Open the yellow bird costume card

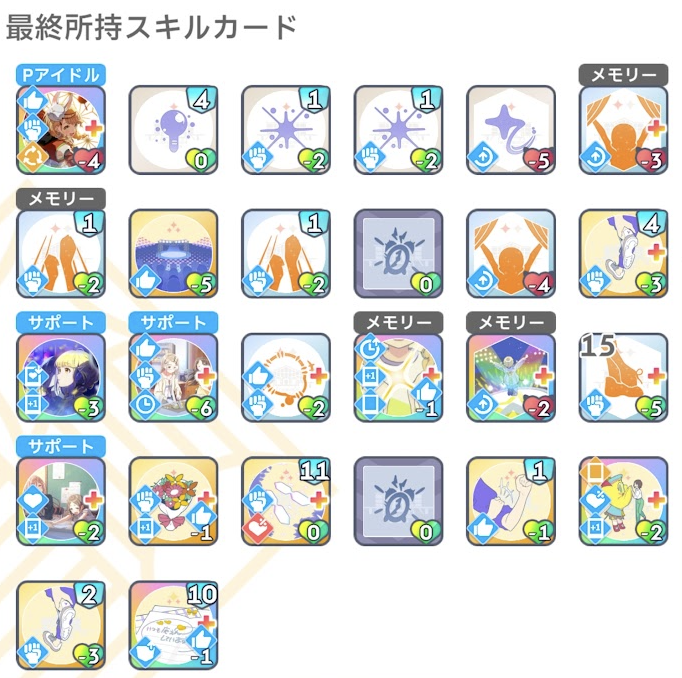(x=624, y=501)
